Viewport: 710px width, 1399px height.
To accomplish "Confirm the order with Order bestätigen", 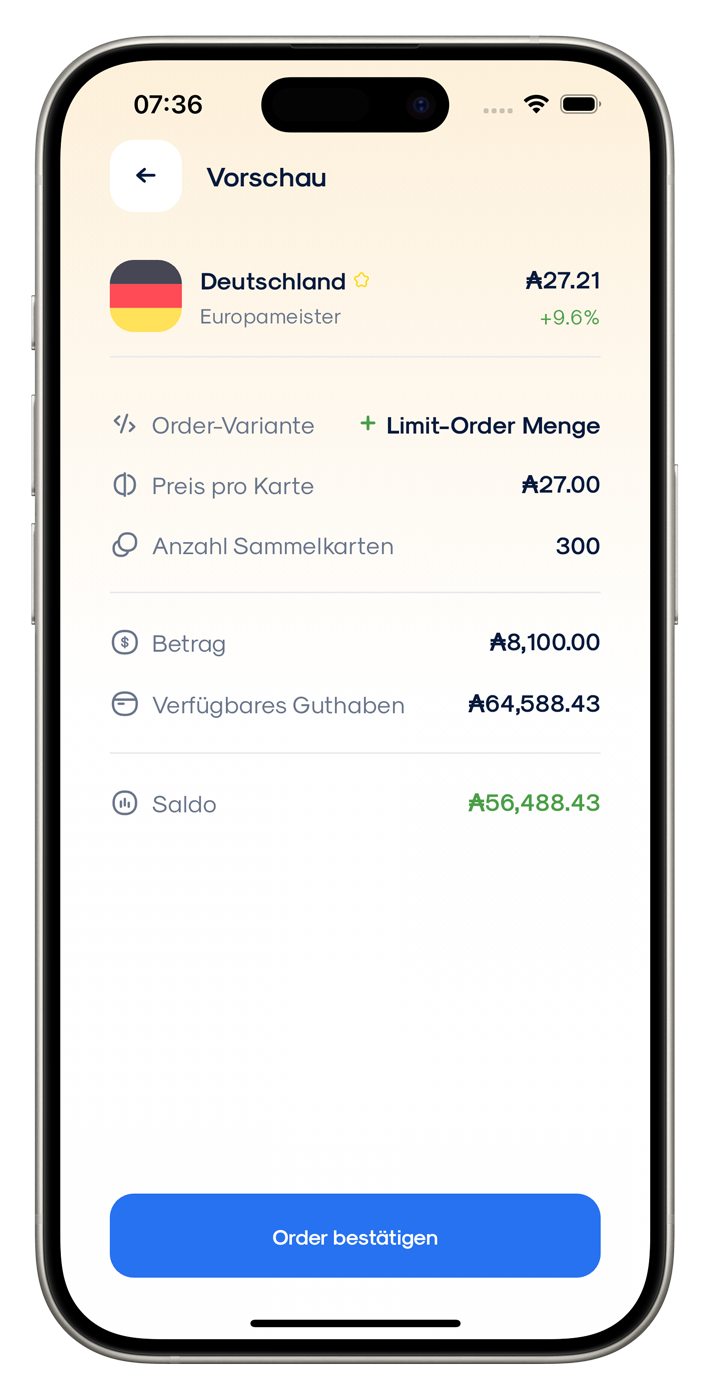I will [x=355, y=1236].
